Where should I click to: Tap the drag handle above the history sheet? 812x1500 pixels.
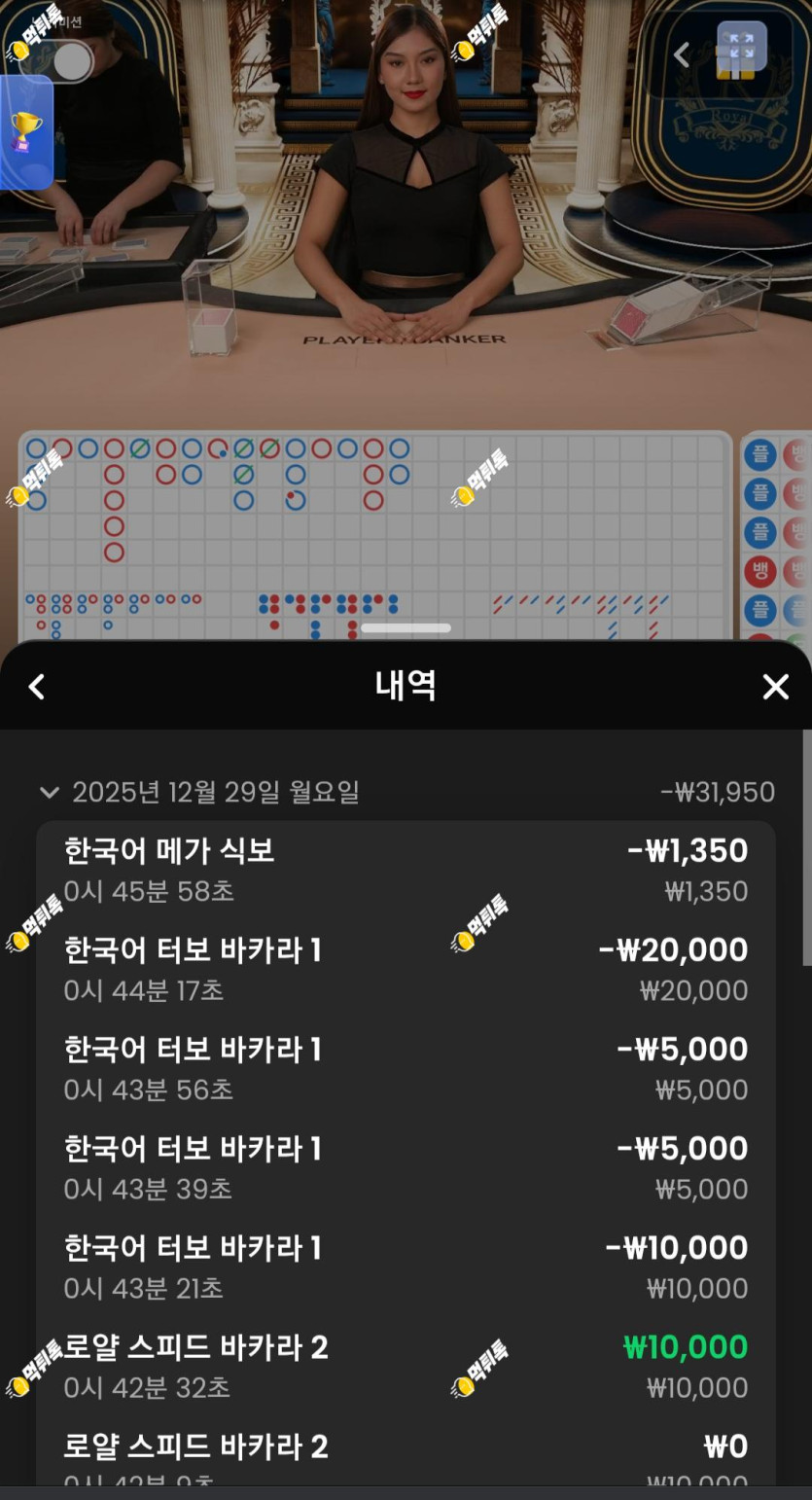pos(406,628)
